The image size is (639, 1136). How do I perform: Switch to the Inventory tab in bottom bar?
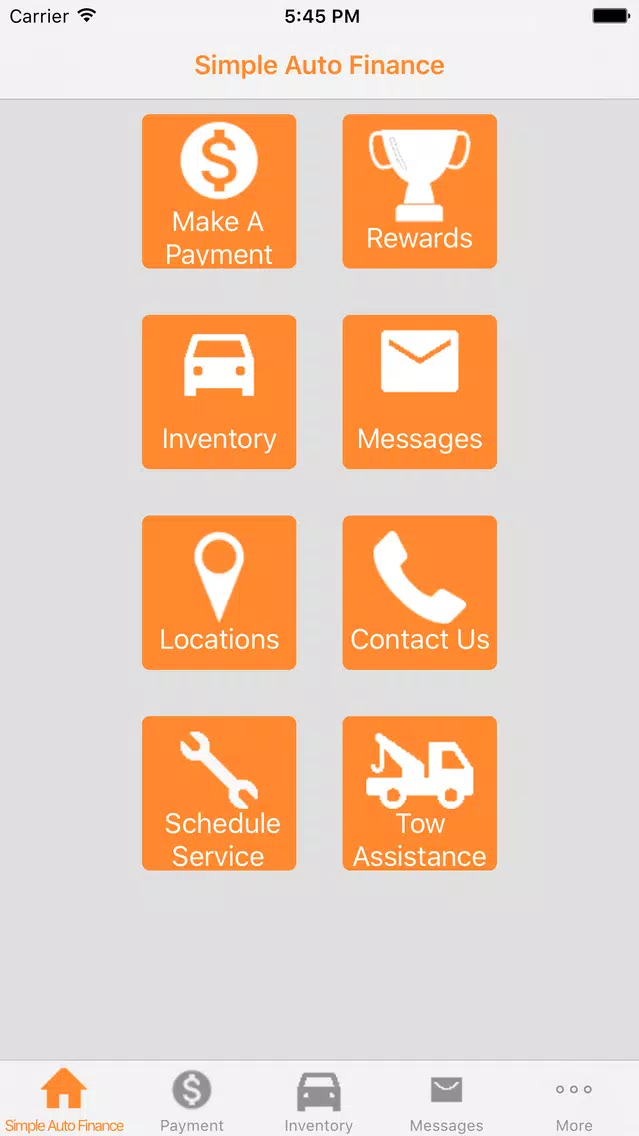point(319,1100)
